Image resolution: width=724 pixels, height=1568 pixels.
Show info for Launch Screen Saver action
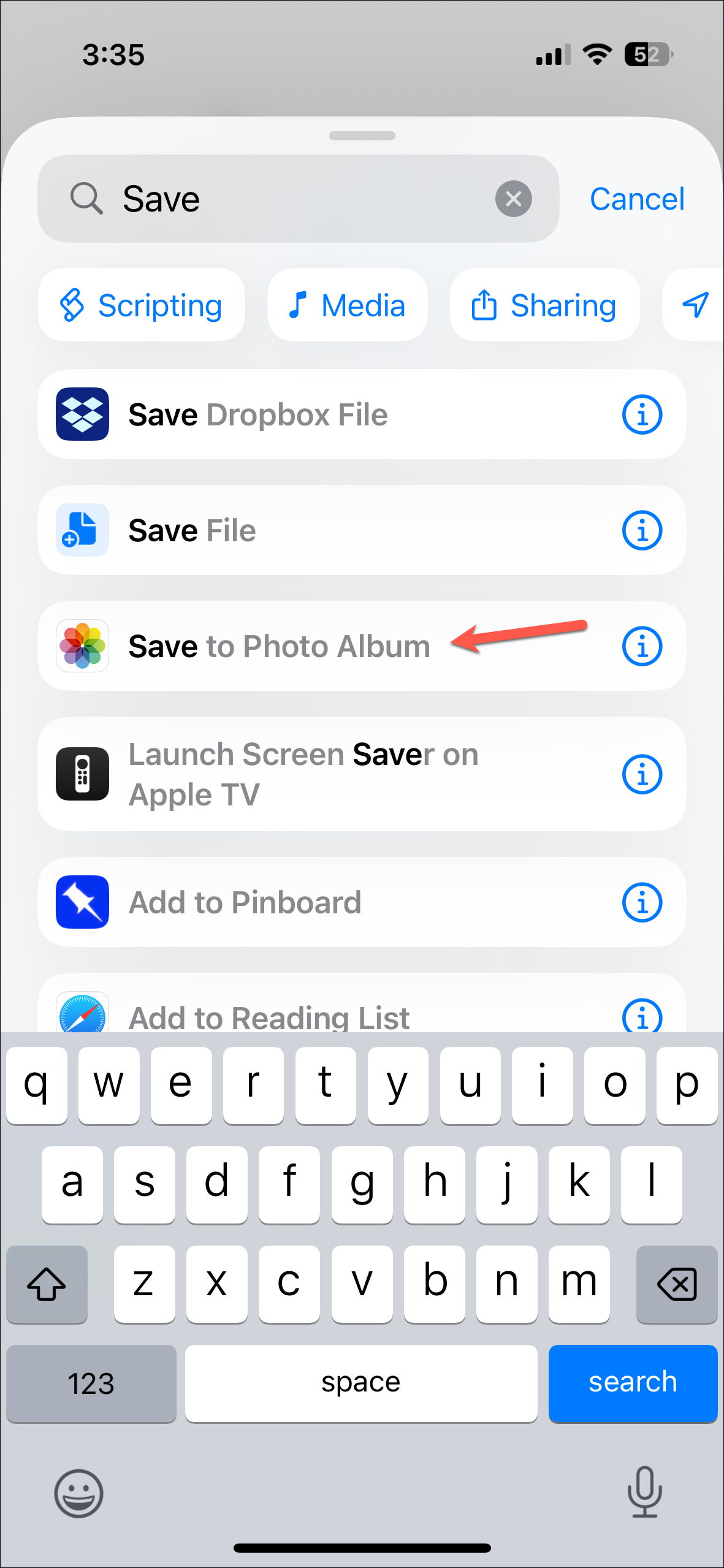tap(642, 774)
